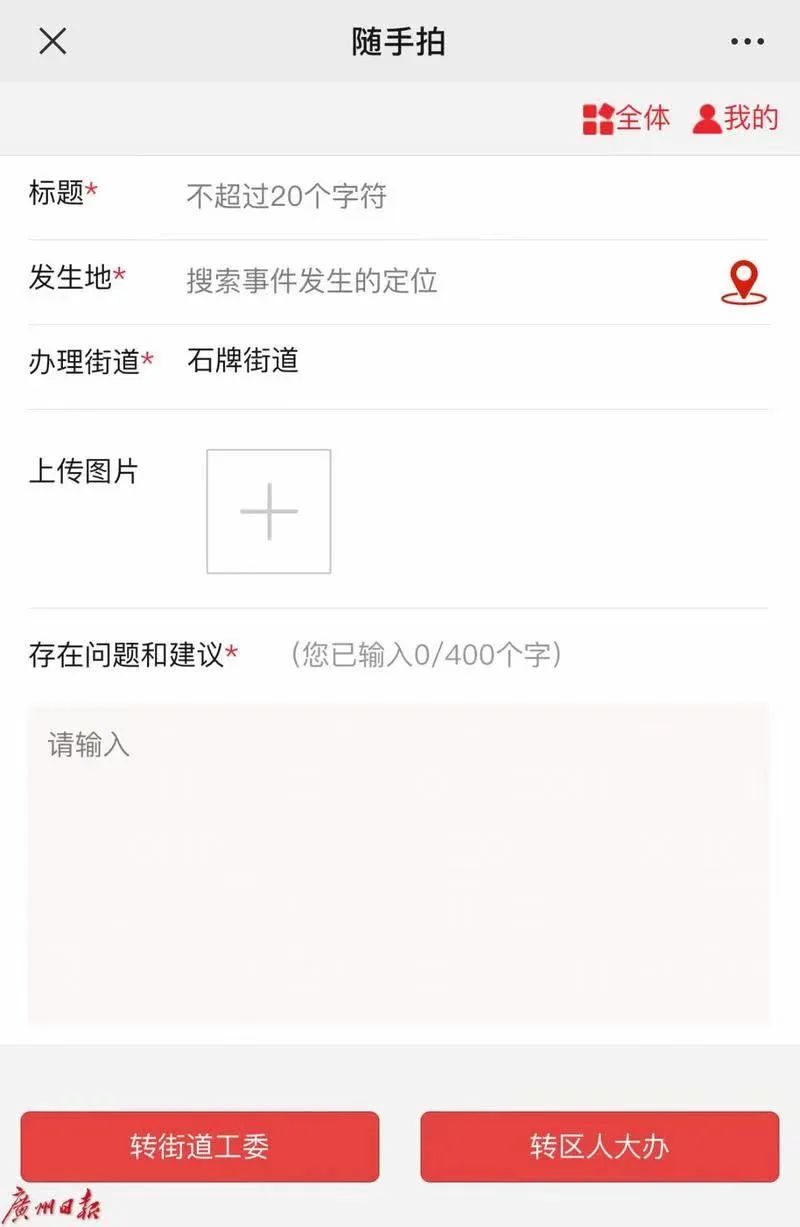
Task: Click the X icon to exit 随手拍
Action: click(52, 41)
